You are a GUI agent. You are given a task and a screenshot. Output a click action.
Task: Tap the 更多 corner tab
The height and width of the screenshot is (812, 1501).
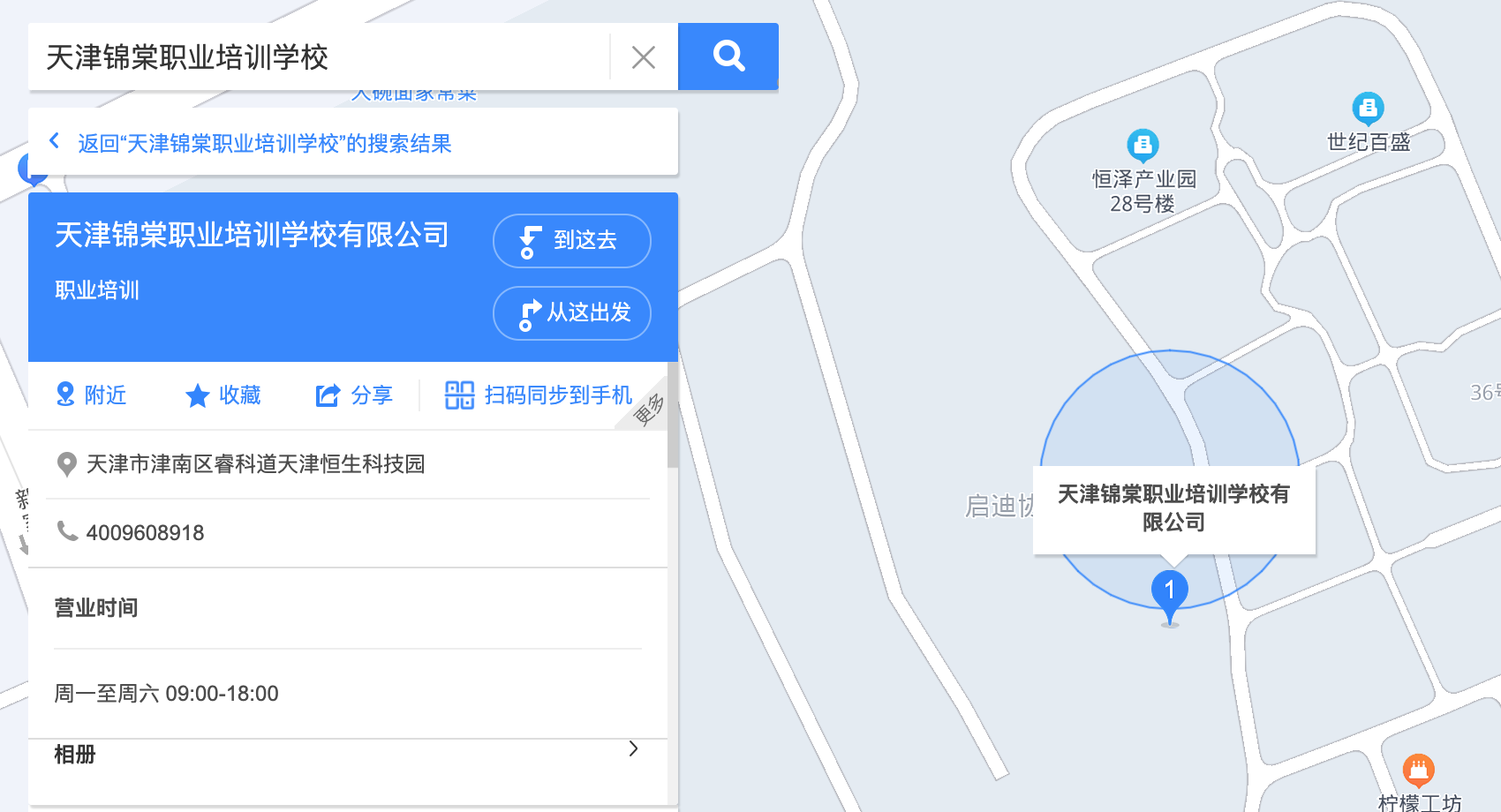point(650,410)
